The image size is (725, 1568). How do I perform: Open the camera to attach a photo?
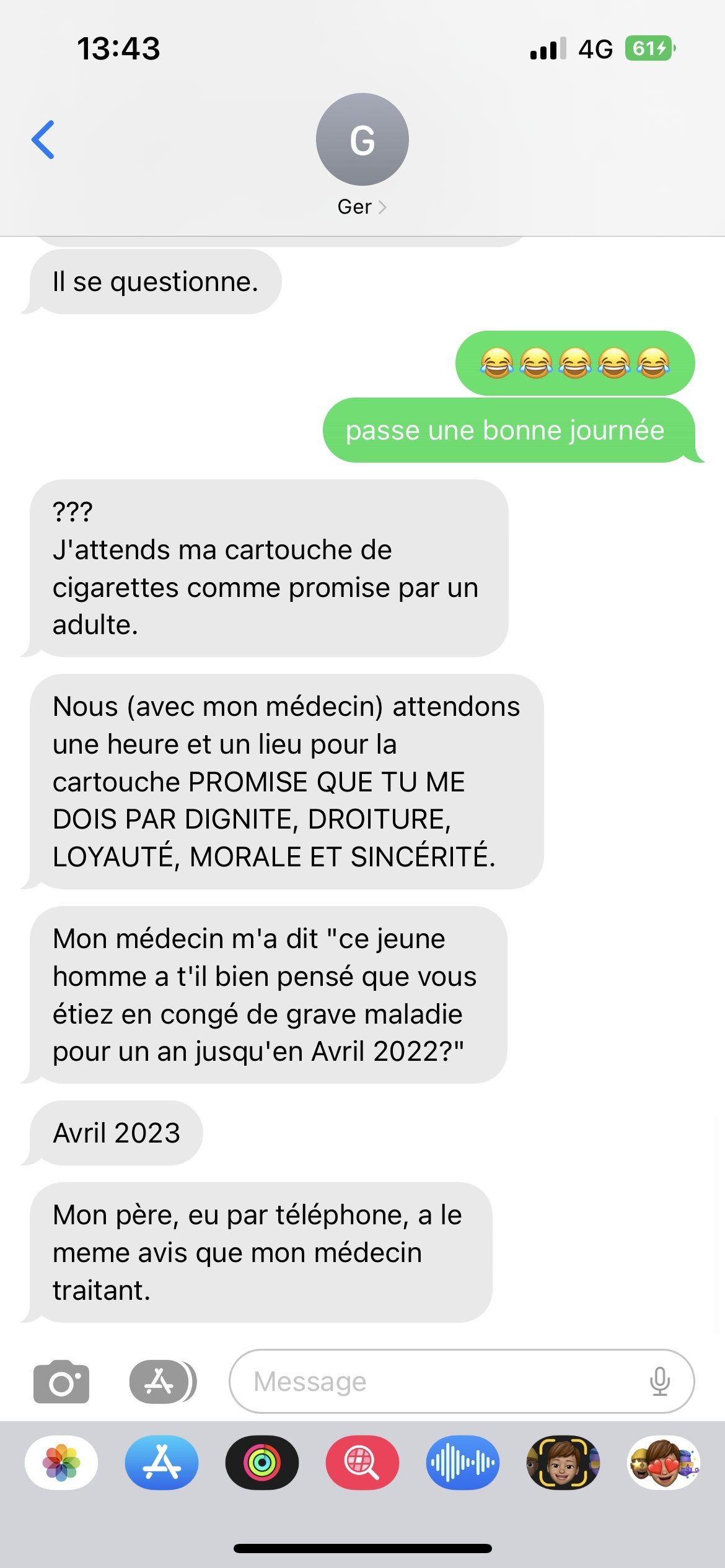click(61, 1381)
